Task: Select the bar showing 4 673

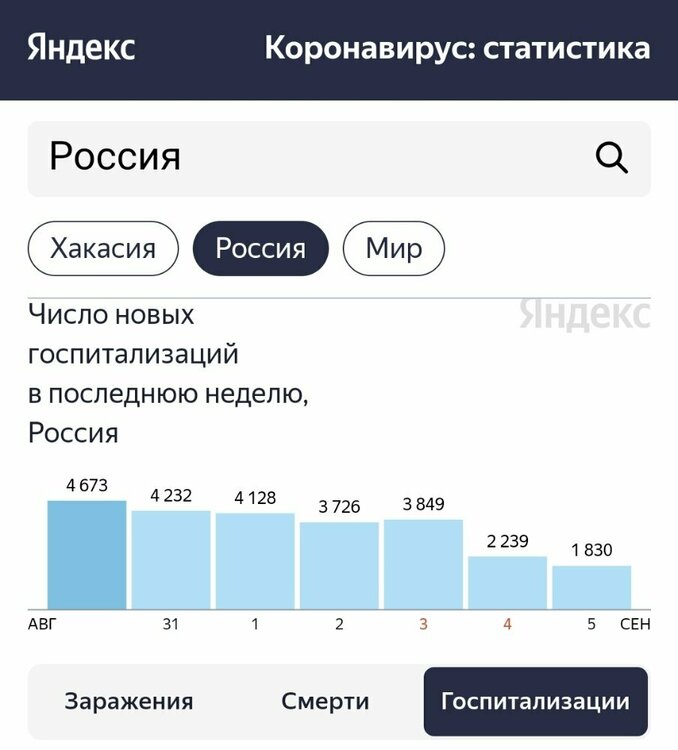Action: (x=87, y=555)
